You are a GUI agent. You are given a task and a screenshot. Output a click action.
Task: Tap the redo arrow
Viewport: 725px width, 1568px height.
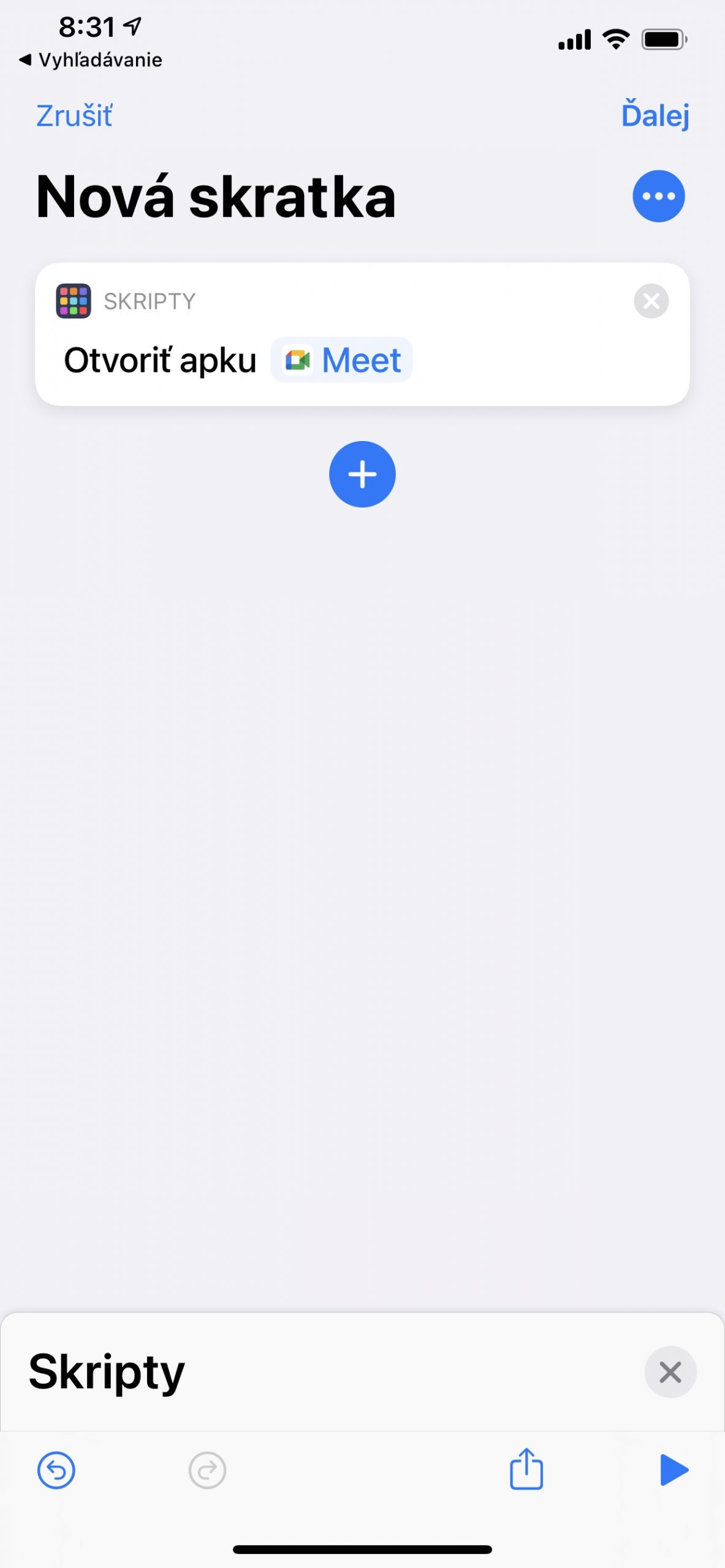207,1470
